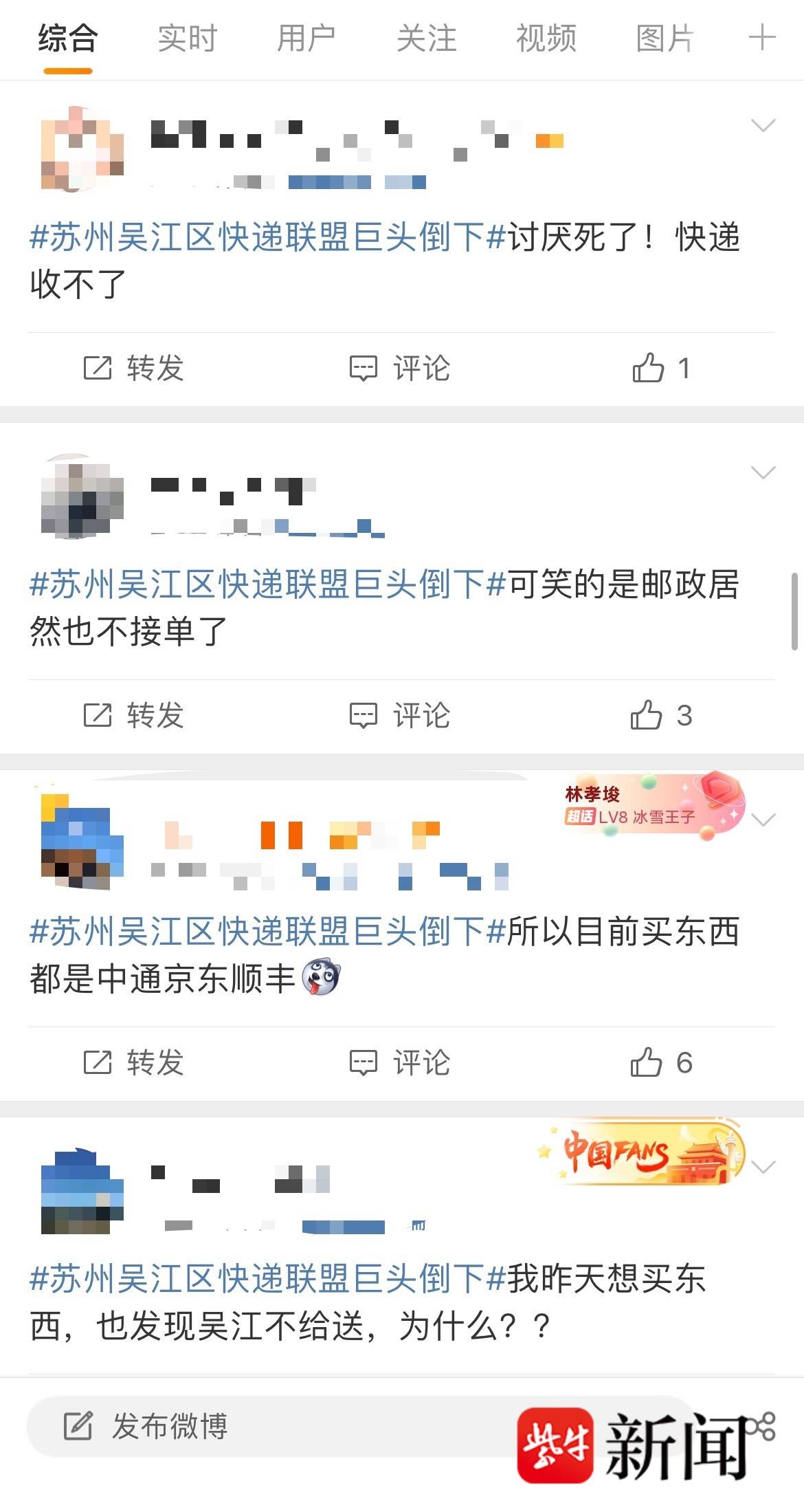Switch to the 实时 tab
The width and height of the screenshot is (804, 1512).
187,39
